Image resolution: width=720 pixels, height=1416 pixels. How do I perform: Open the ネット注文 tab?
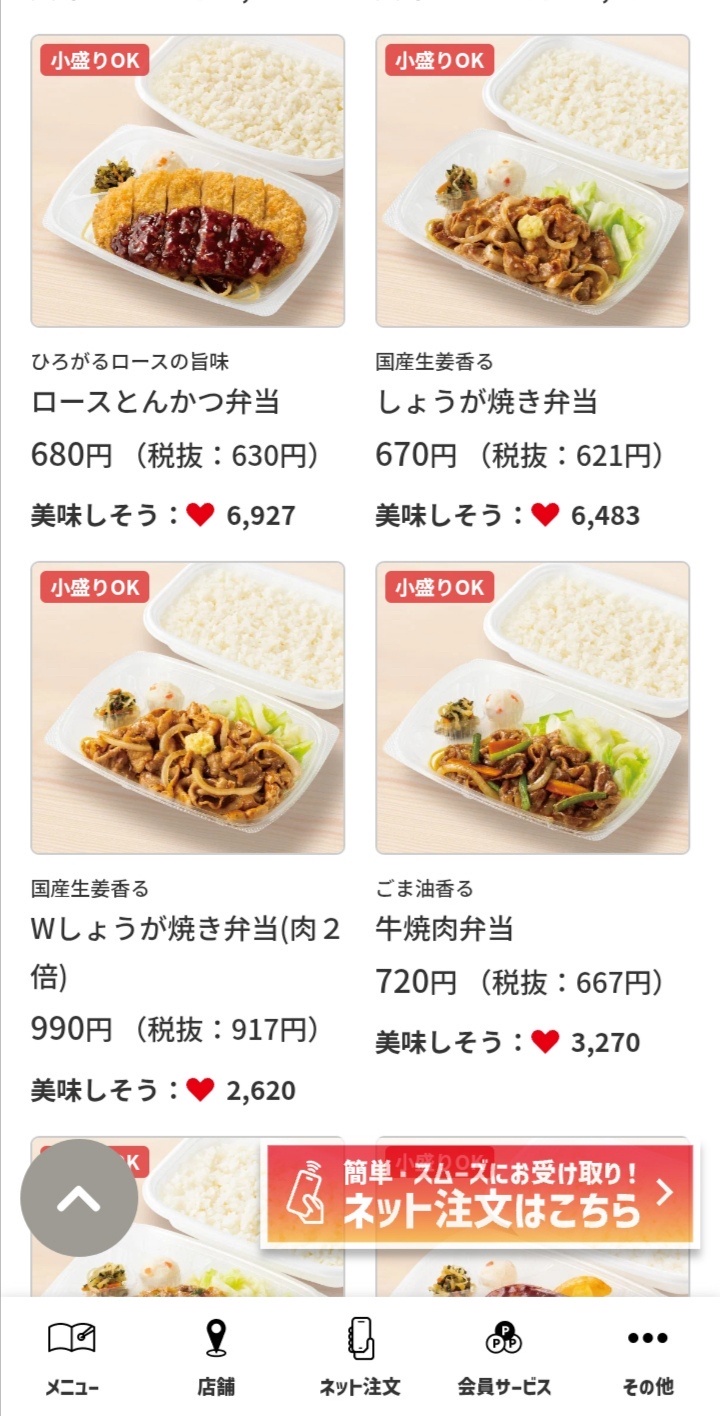point(360,1356)
